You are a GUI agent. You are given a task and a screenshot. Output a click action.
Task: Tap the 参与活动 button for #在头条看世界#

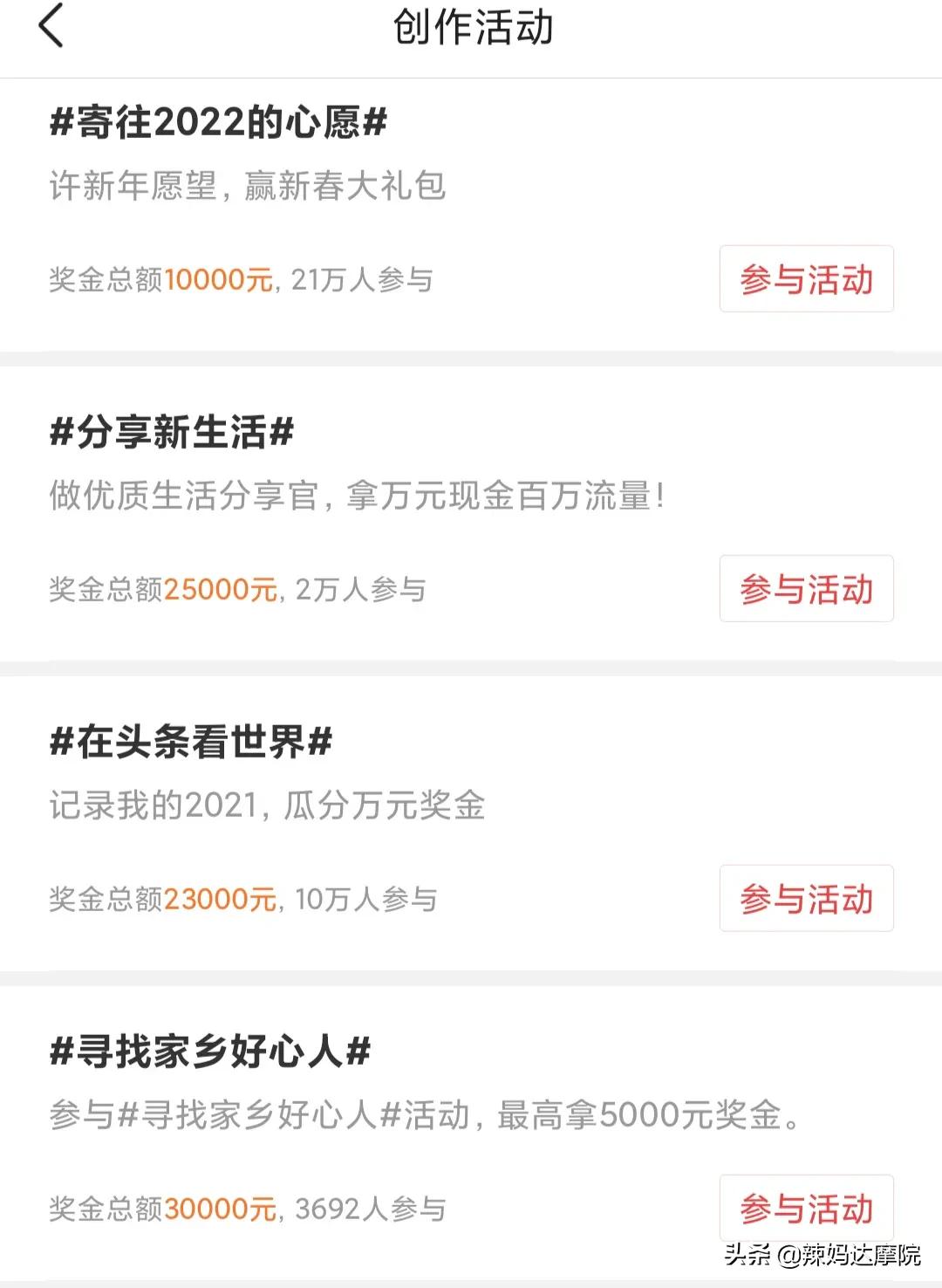805,900
